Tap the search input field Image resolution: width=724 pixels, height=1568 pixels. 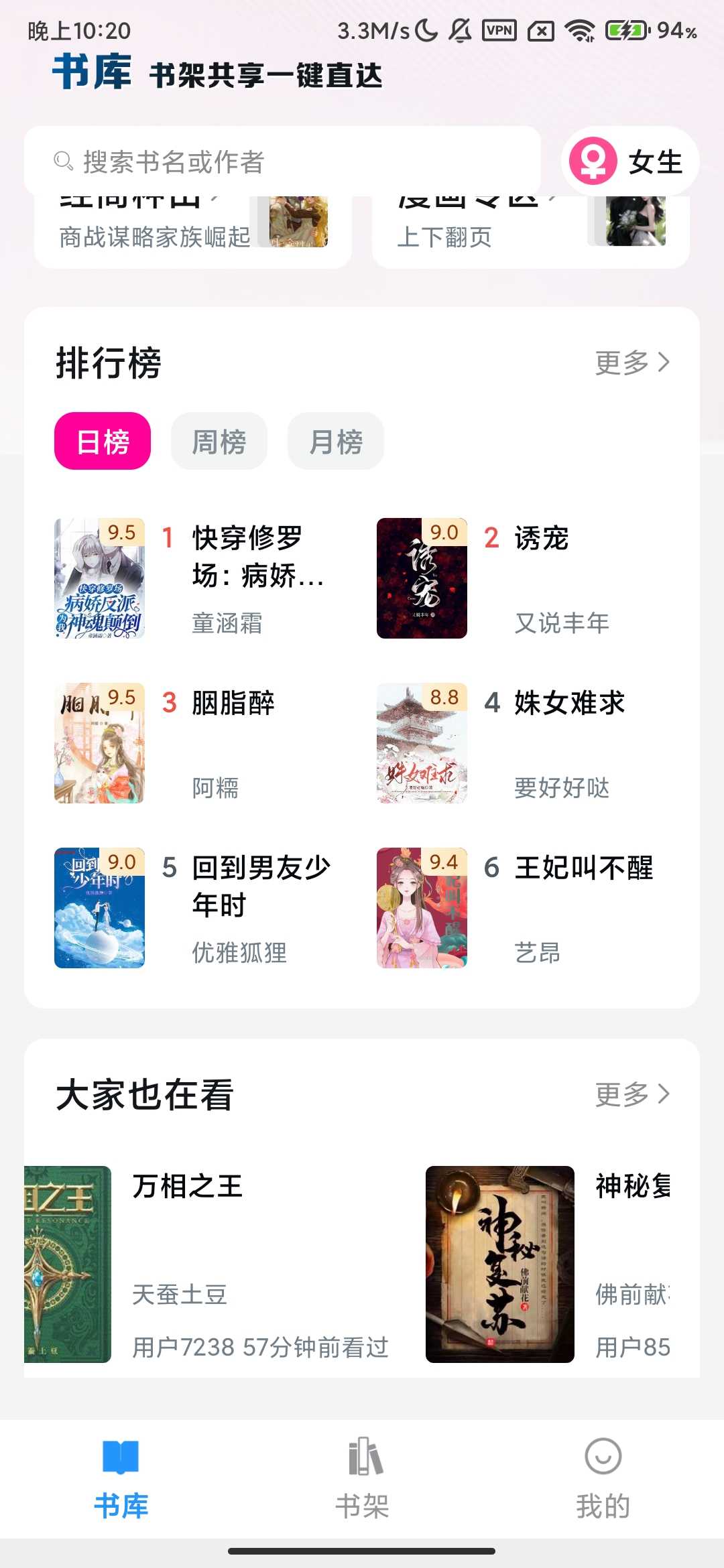pyautogui.click(x=268, y=159)
